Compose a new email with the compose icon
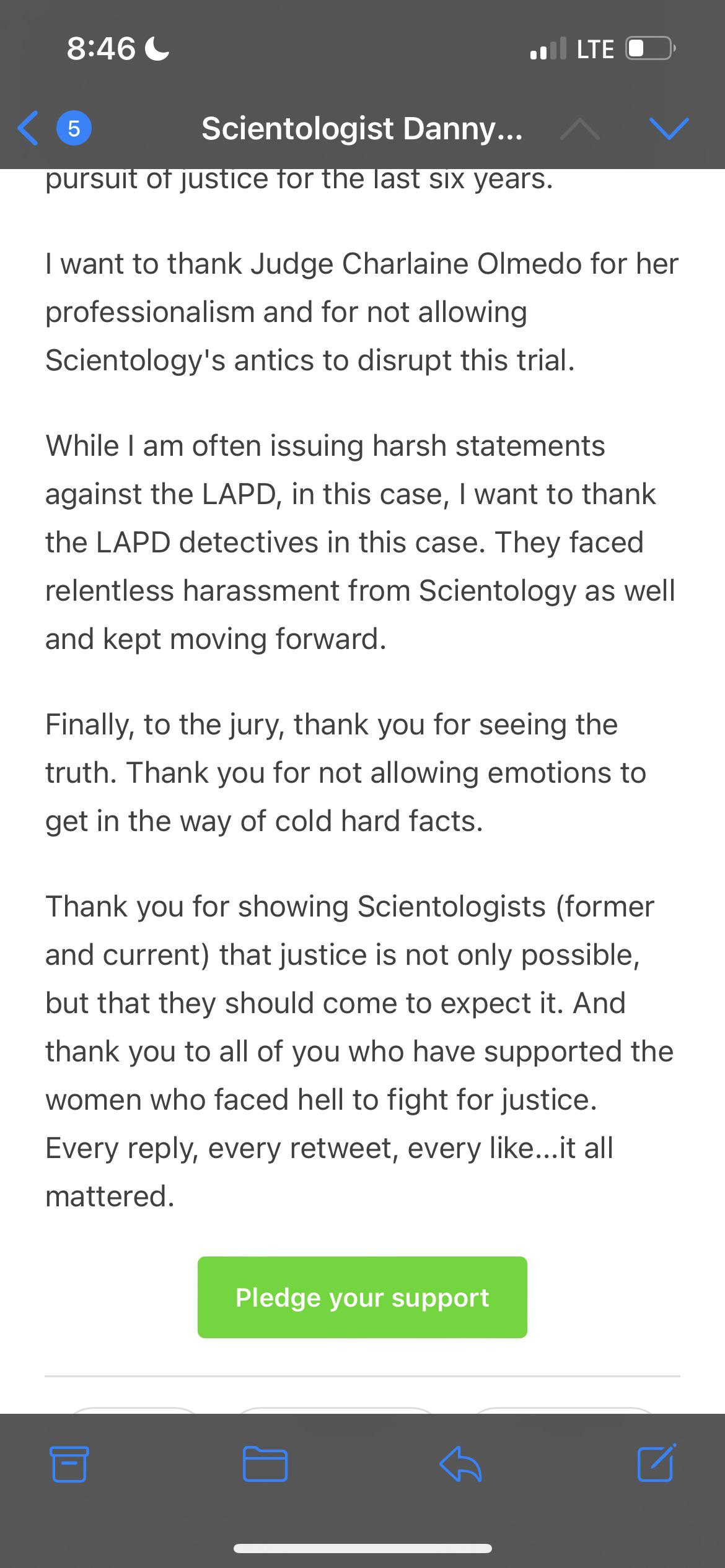This screenshot has width=725, height=1568. (656, 1464)
